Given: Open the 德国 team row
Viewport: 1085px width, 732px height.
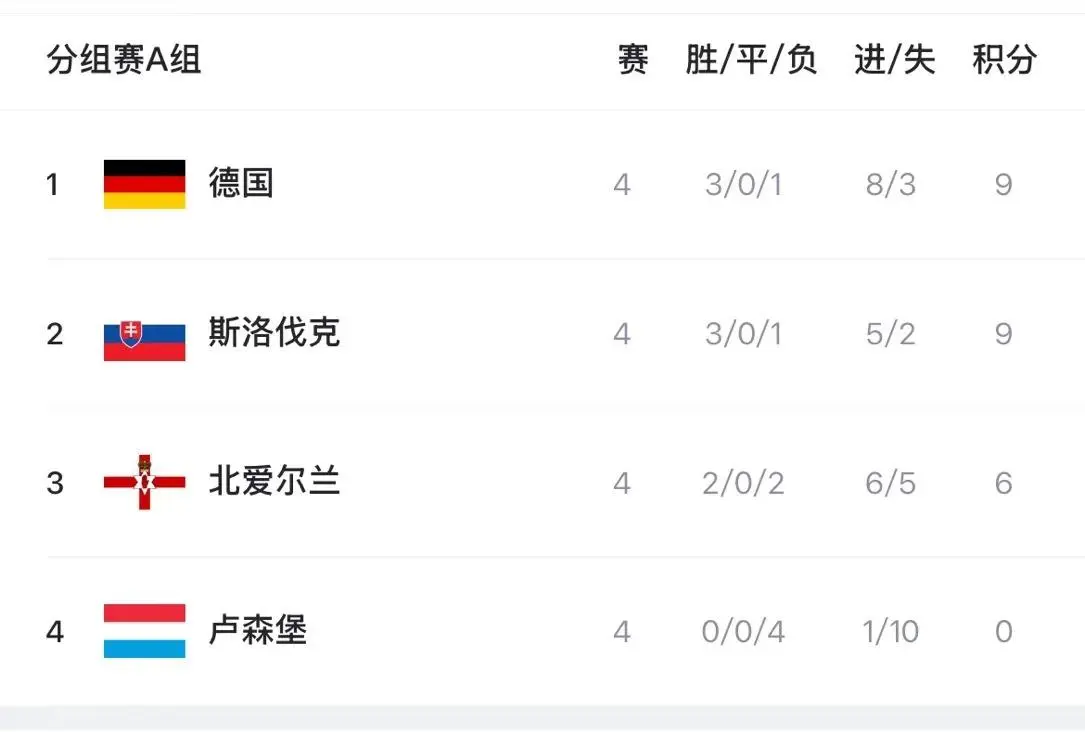Looking at the screenshot, I should [x=241, y=184].
